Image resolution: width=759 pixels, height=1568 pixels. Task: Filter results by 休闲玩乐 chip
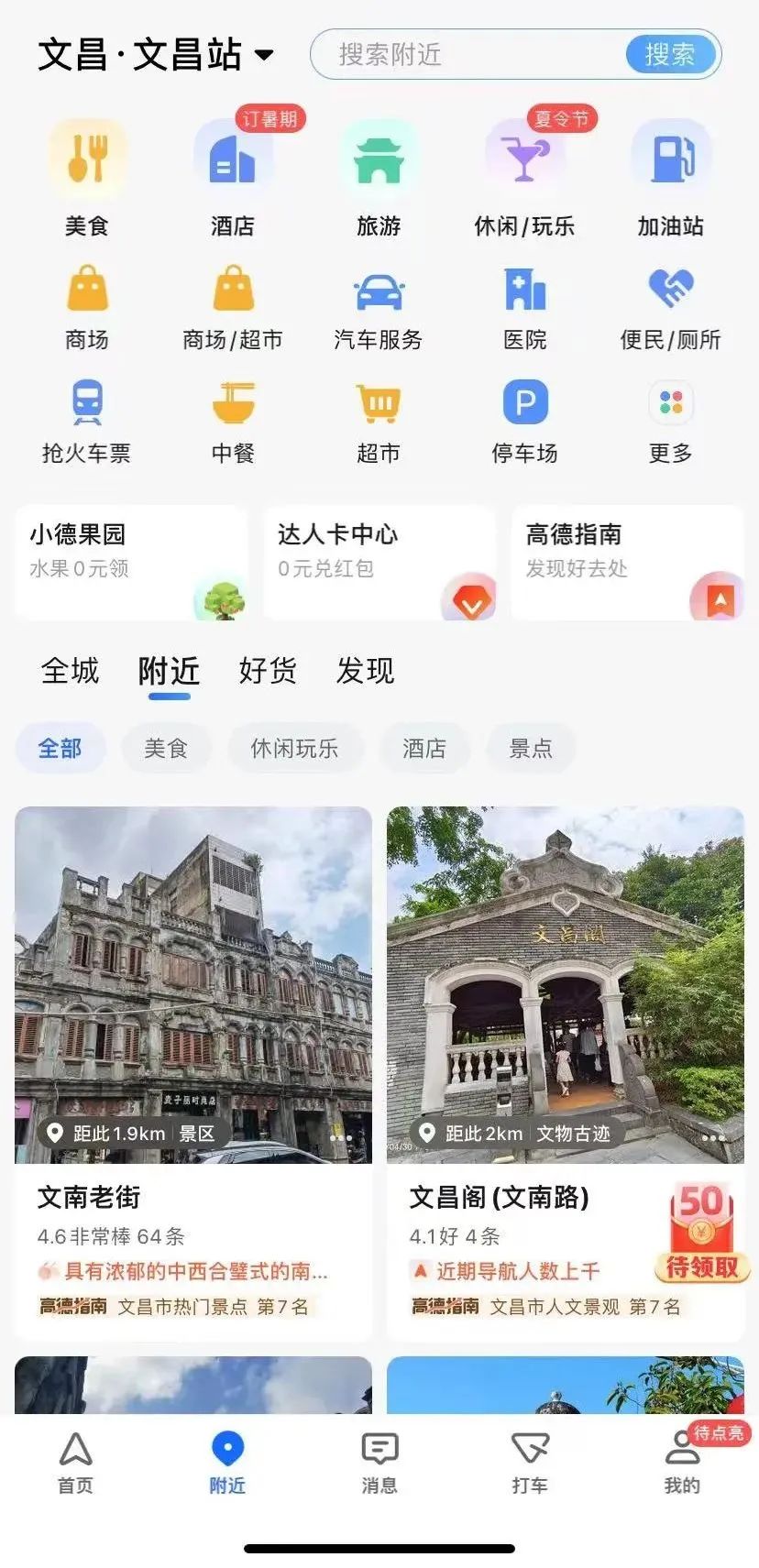pos(294,749)
